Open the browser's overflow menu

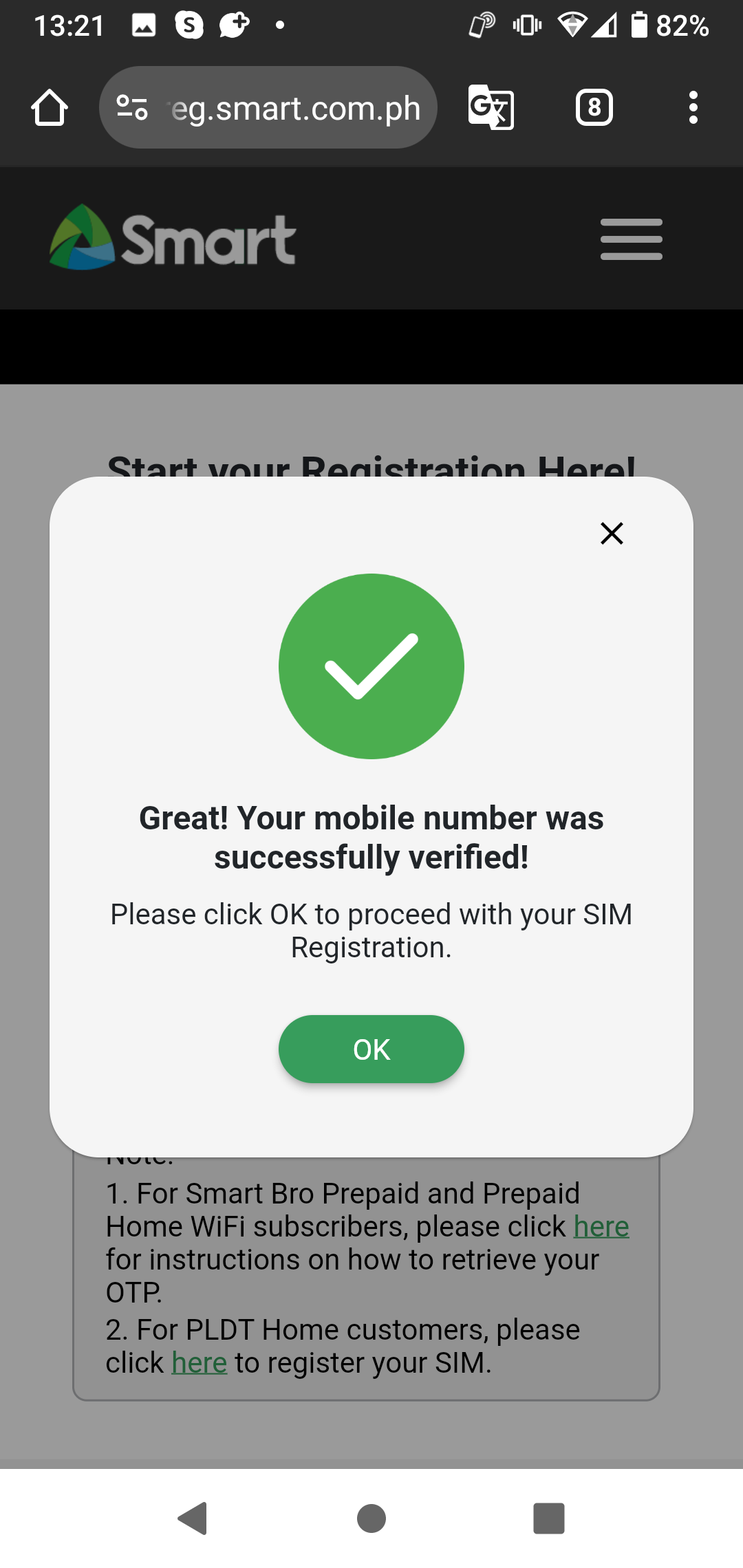693,108
